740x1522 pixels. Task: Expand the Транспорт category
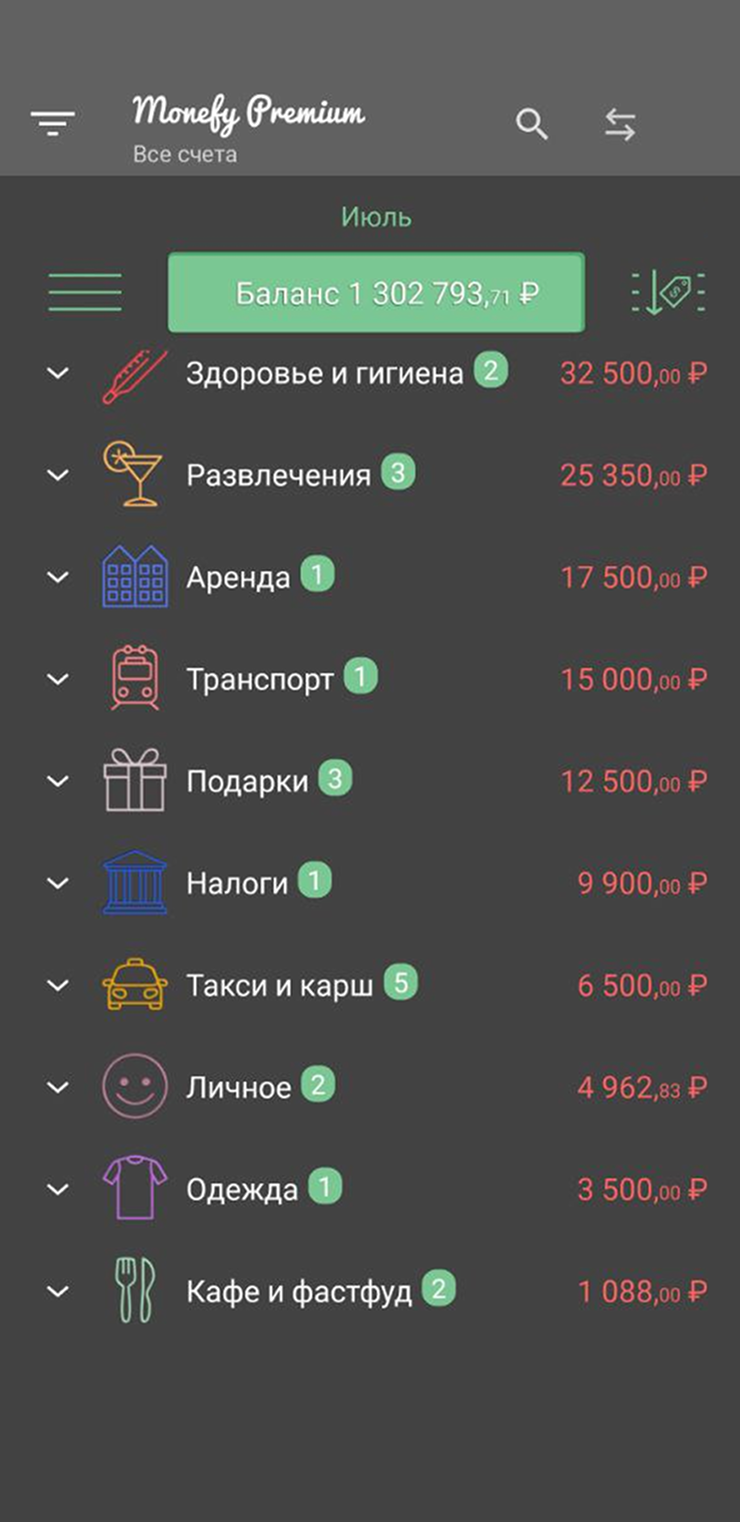(59, 679)
